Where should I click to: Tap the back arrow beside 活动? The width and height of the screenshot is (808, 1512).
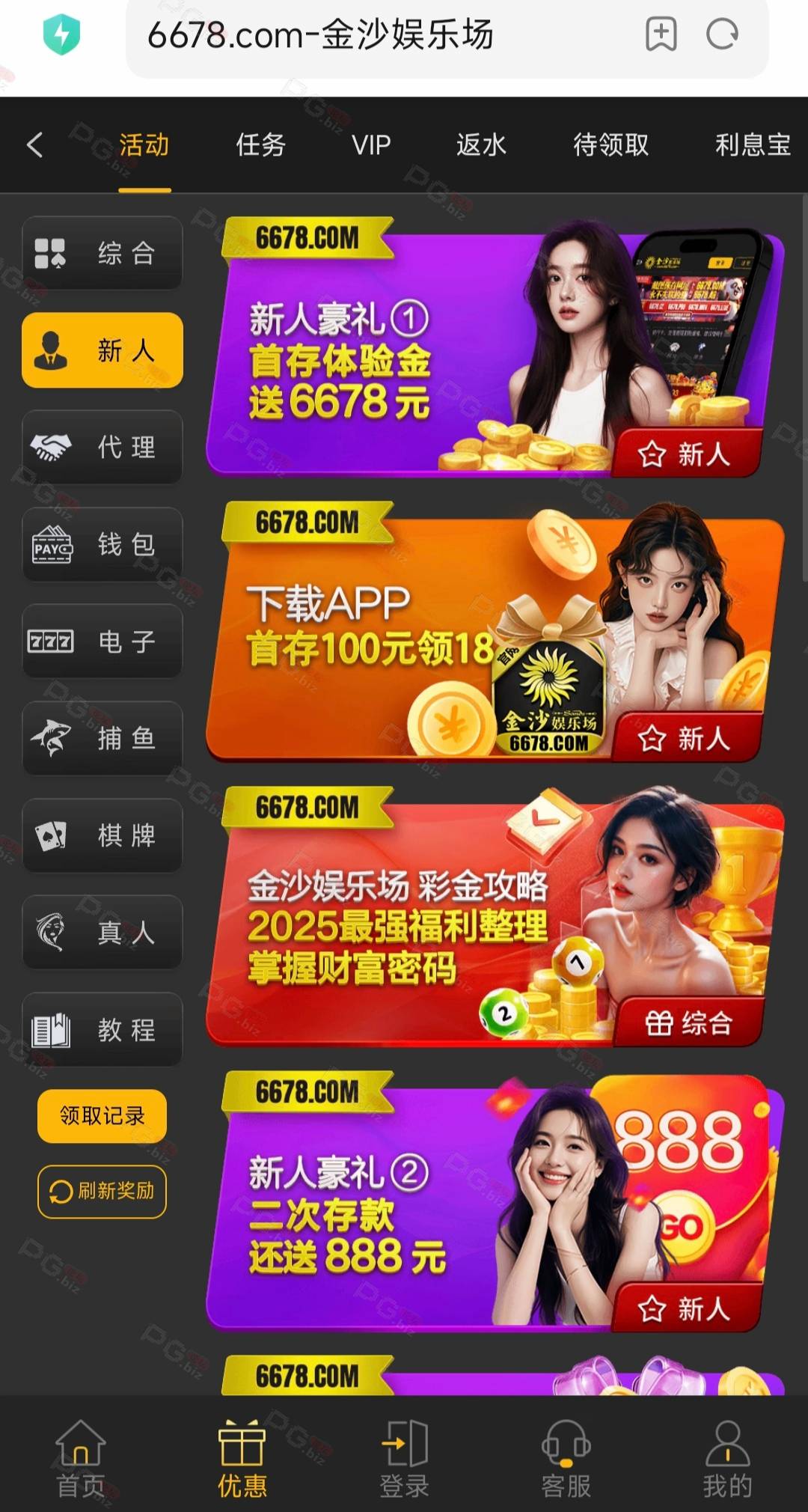[x=34, y=144]
